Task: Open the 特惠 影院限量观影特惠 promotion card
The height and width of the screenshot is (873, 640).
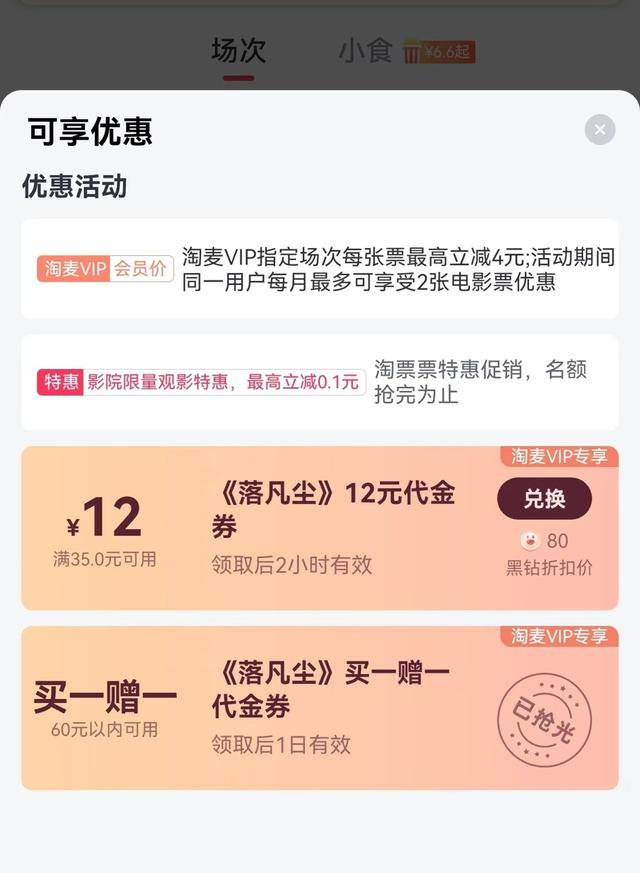Action: pyautogui.click(x=319, y=382)
